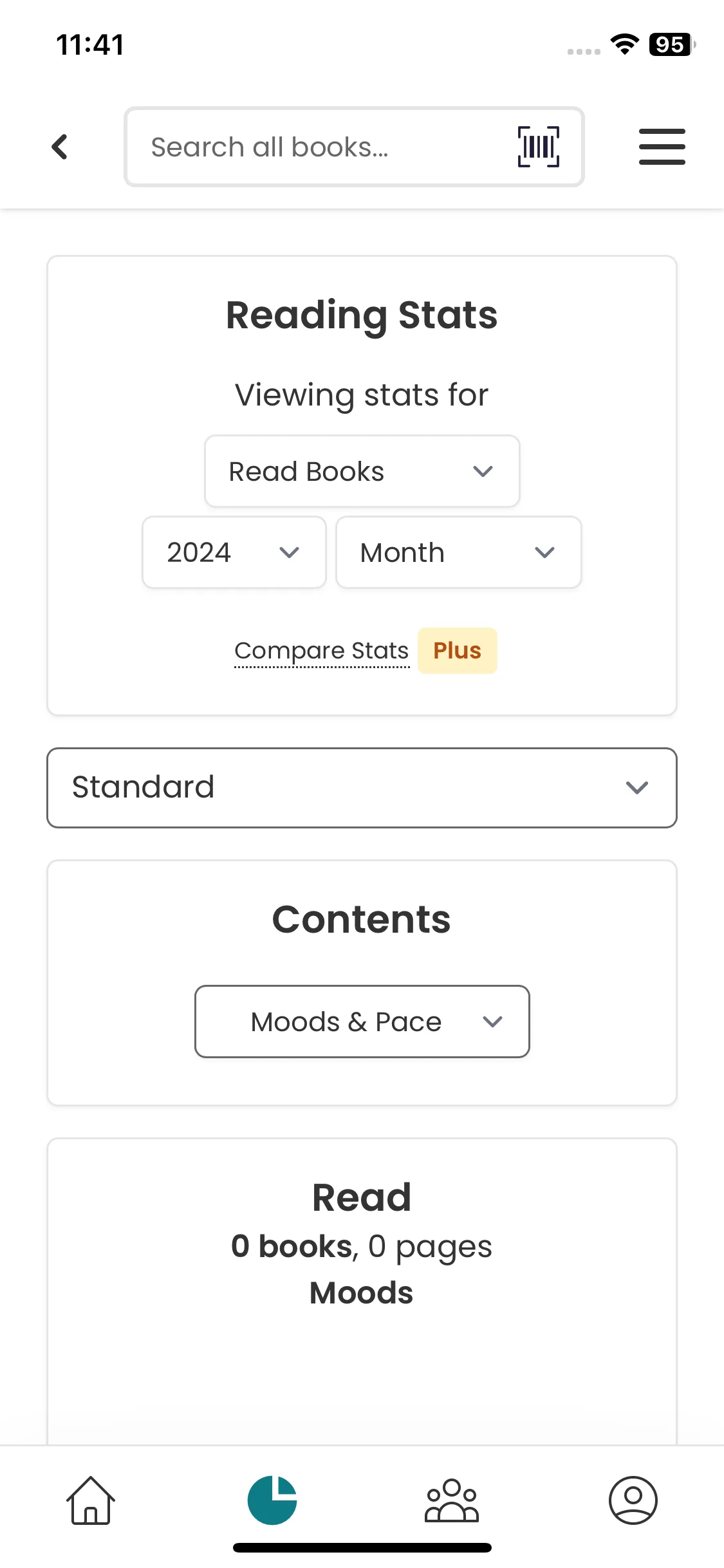The image size is (724, 1568).
Task: Open the barcode scanner
Action: (538, 147)
